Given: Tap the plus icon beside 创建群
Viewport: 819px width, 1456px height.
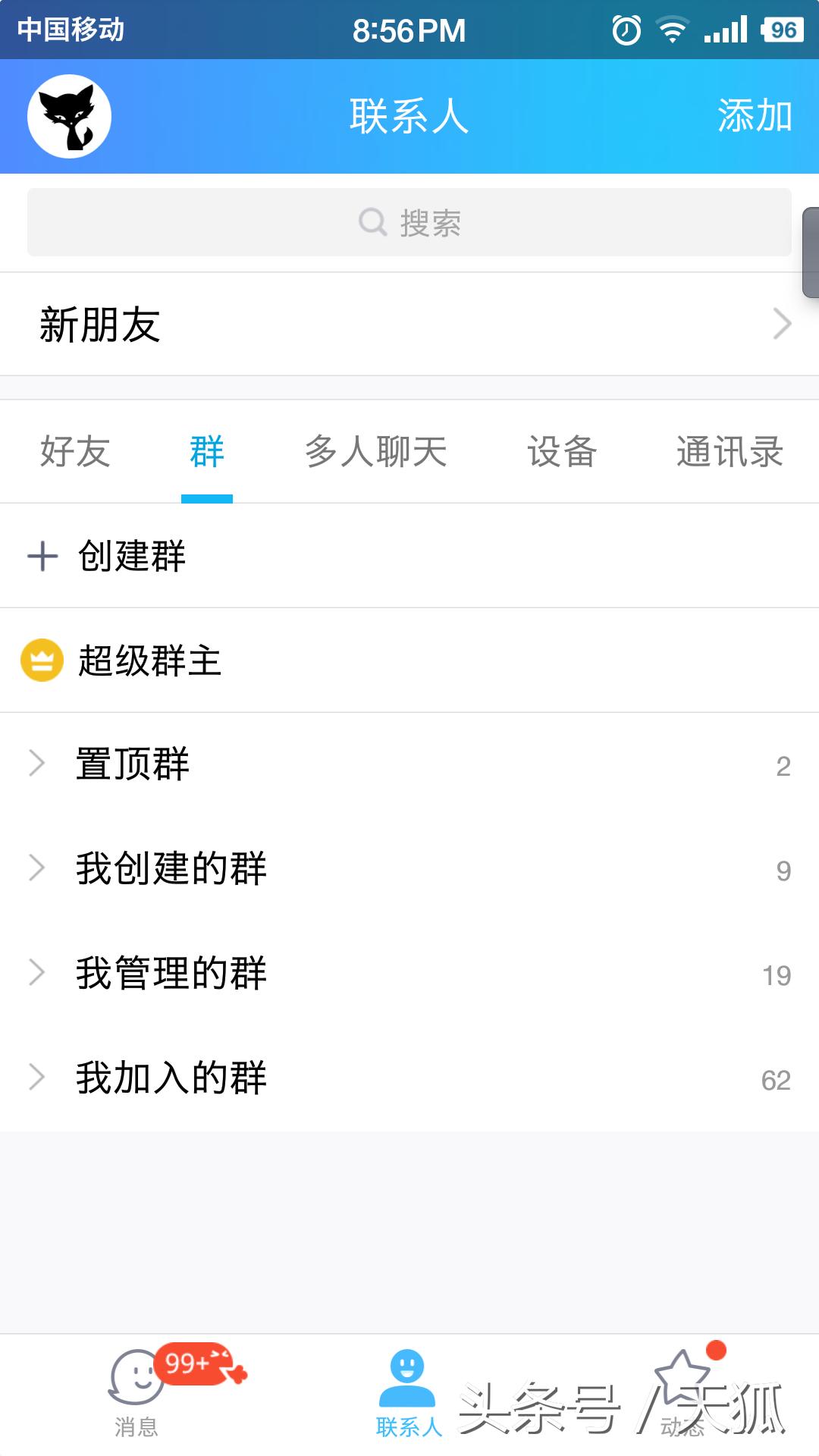Looking at the screenshot, I should 43,557.
